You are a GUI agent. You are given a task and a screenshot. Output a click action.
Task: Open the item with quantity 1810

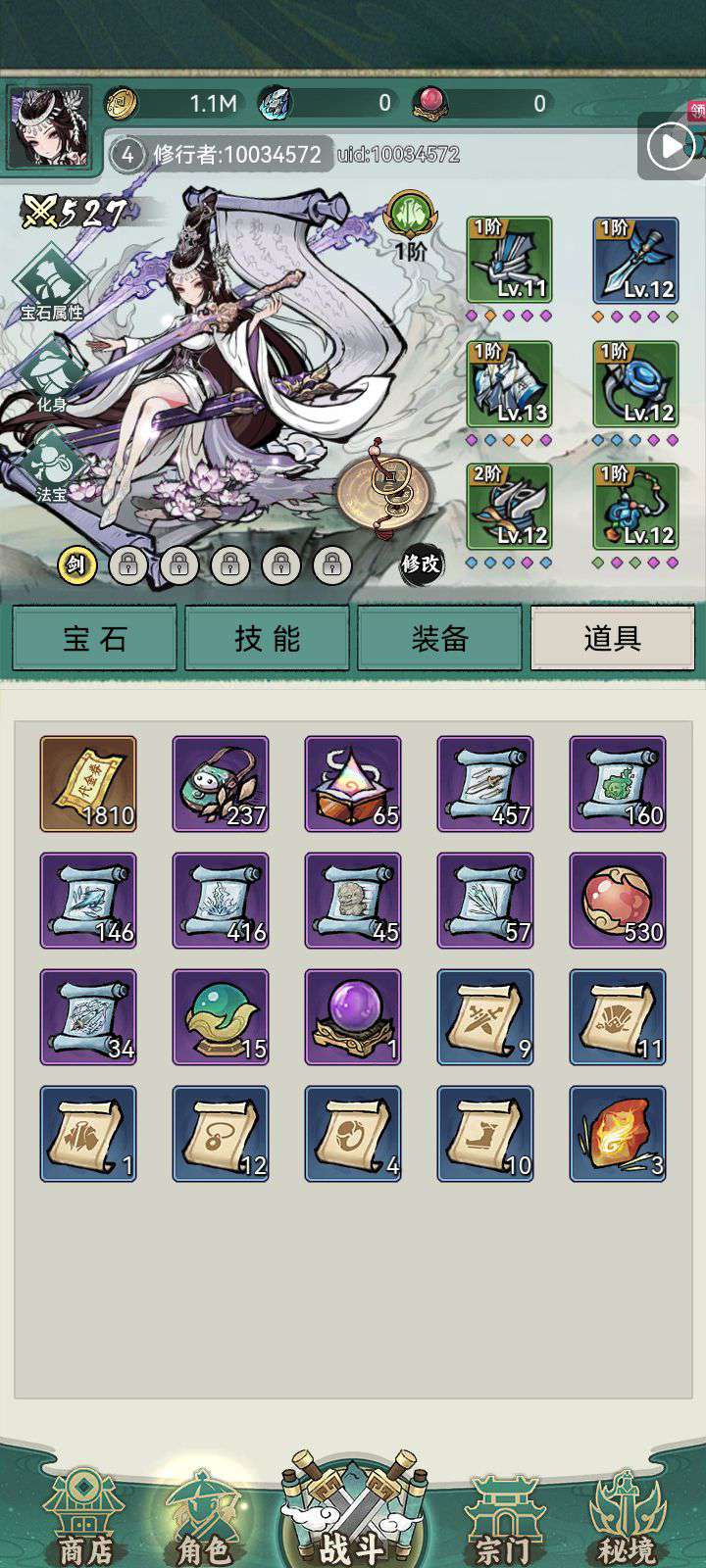pyautogui.click(x=88, y=784)
